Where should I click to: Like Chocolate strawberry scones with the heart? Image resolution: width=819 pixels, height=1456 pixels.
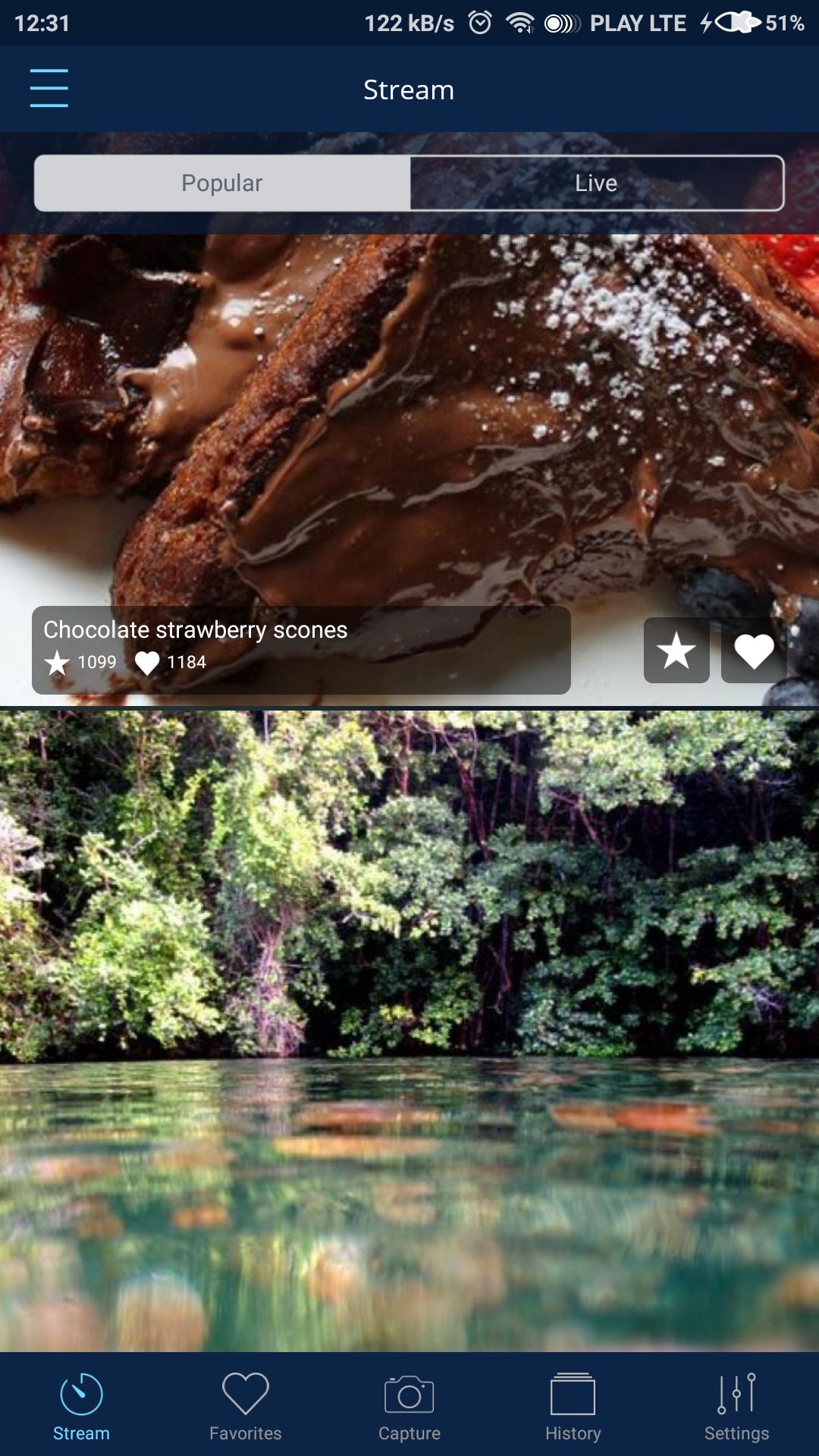tap(754, 651)
